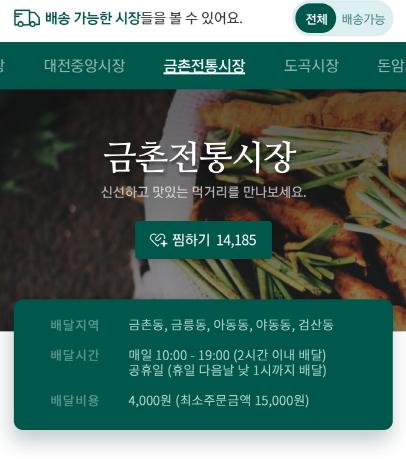Select the 금촌전통시장 tab
Screen dimensions: 406x459
point(204,65)
